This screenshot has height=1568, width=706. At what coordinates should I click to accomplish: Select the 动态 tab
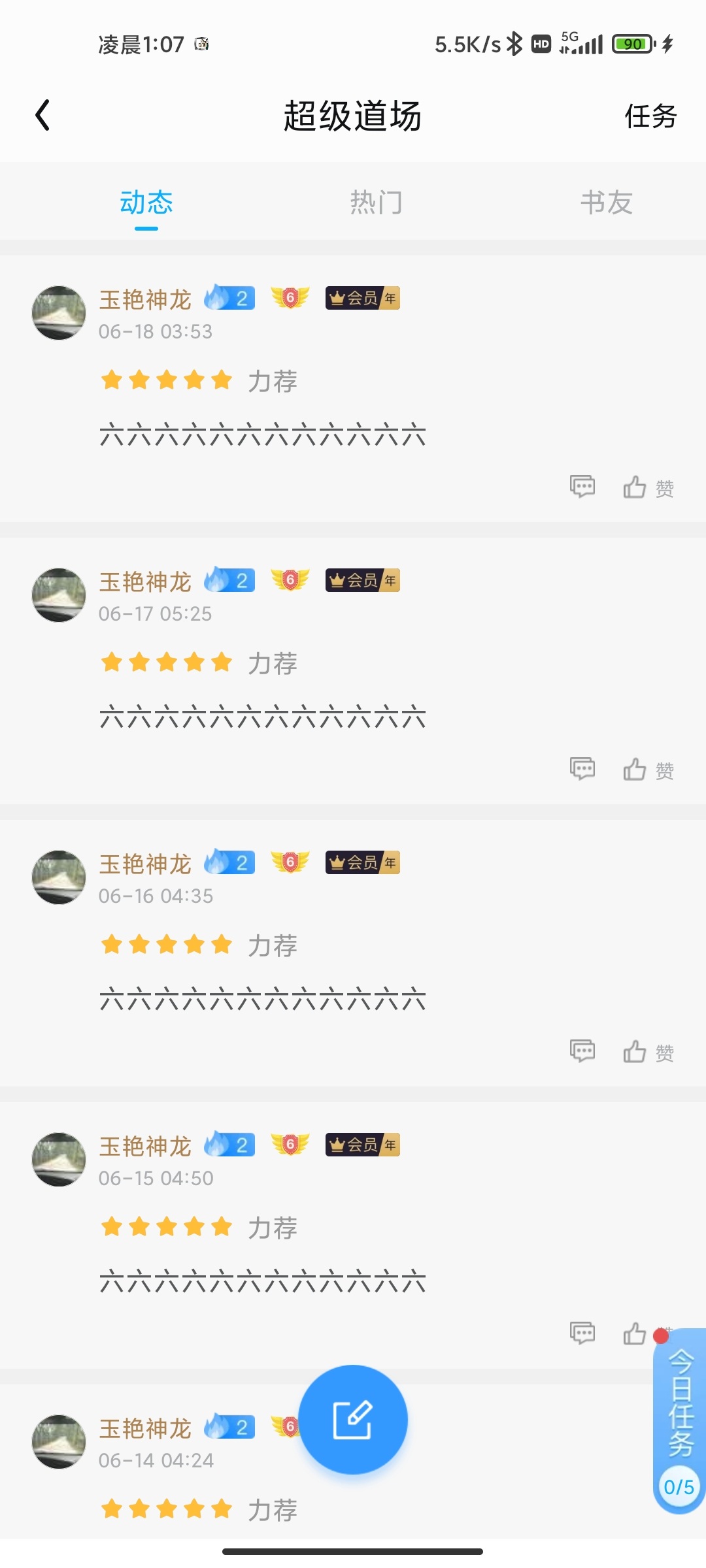click(146, 203)
